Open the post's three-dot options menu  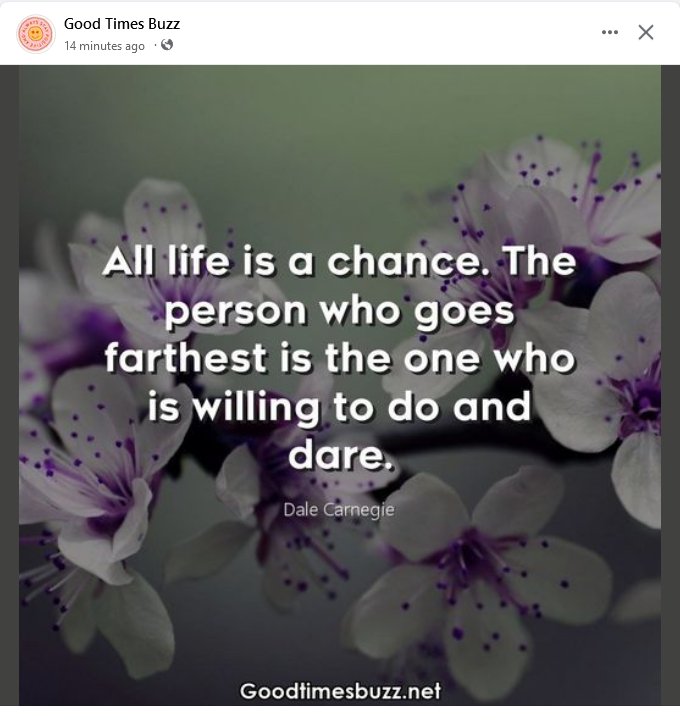(610, 33)
